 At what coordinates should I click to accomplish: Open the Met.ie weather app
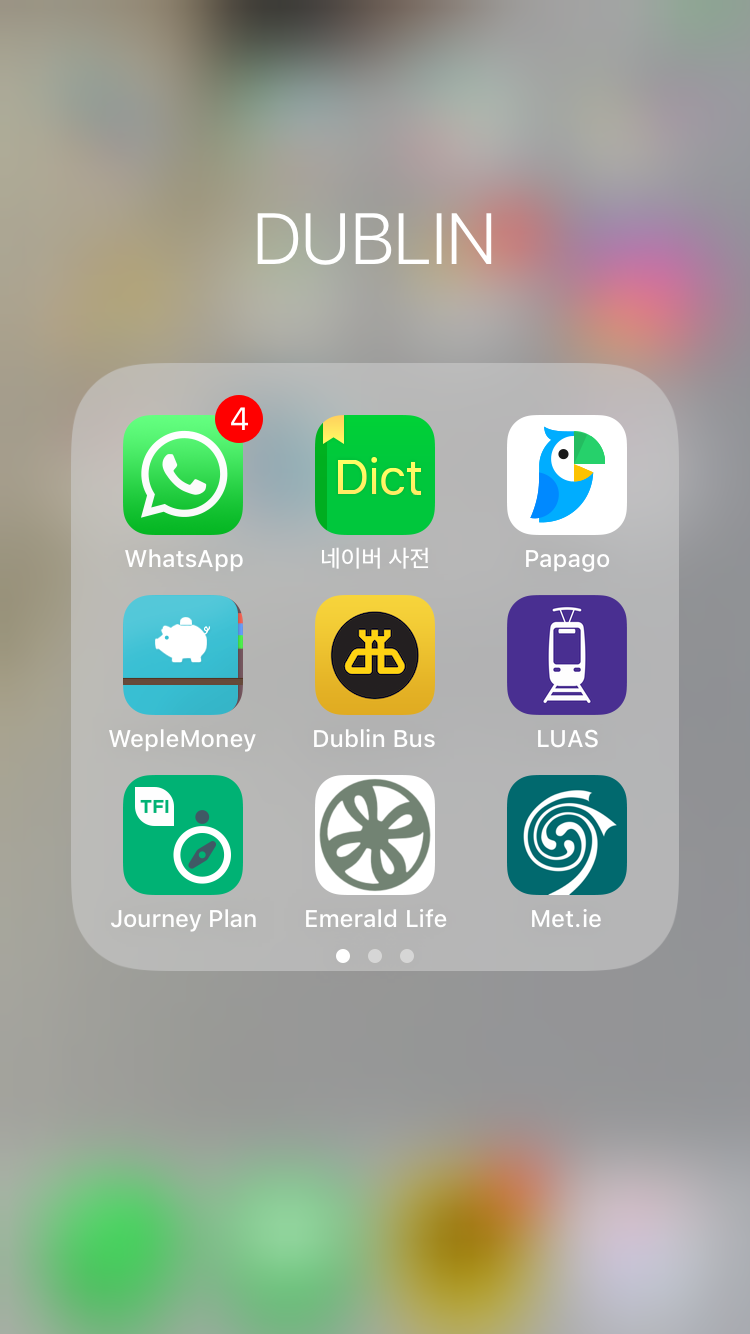point(567,835)
